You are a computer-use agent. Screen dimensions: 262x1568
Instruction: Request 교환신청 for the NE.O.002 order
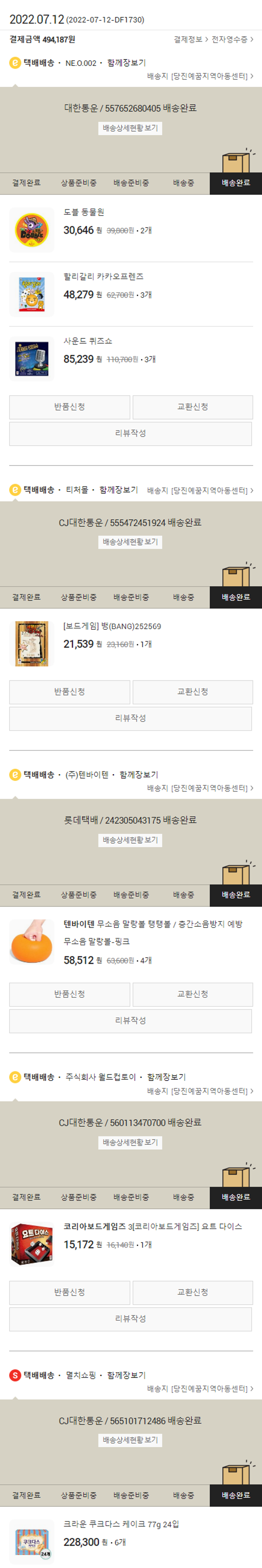(192, 407)
